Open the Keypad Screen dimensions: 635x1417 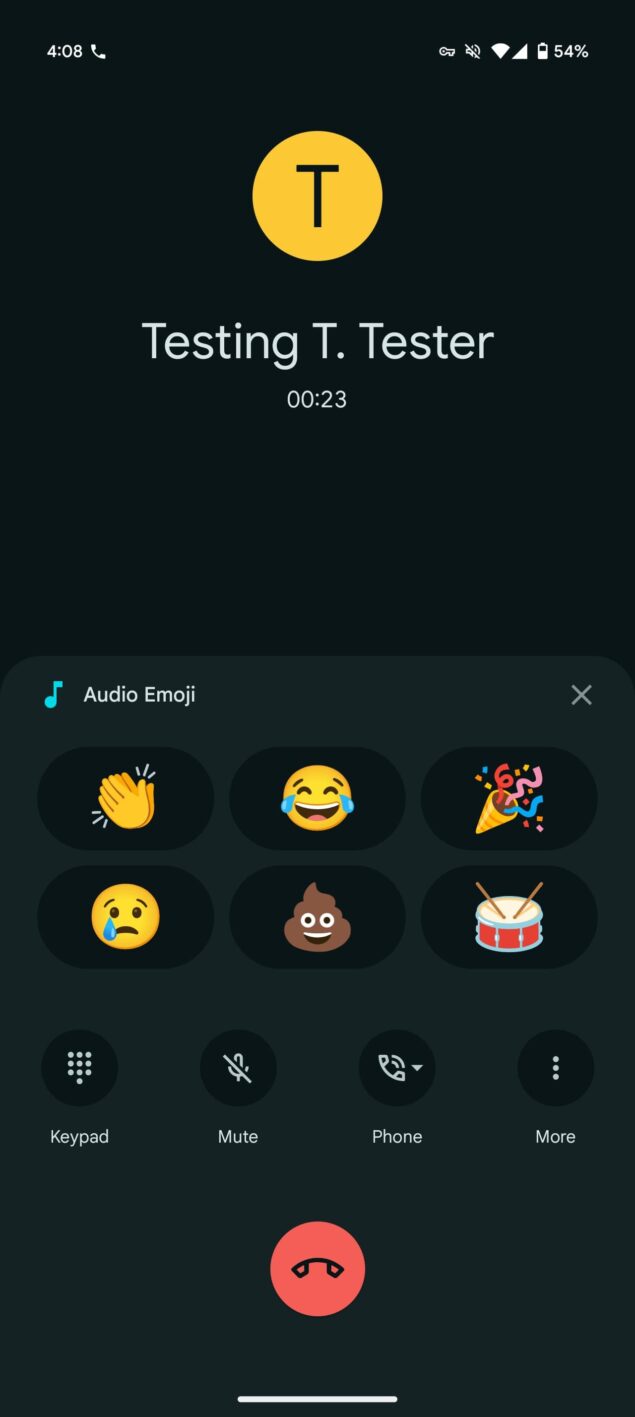(x=79, y=1068)
